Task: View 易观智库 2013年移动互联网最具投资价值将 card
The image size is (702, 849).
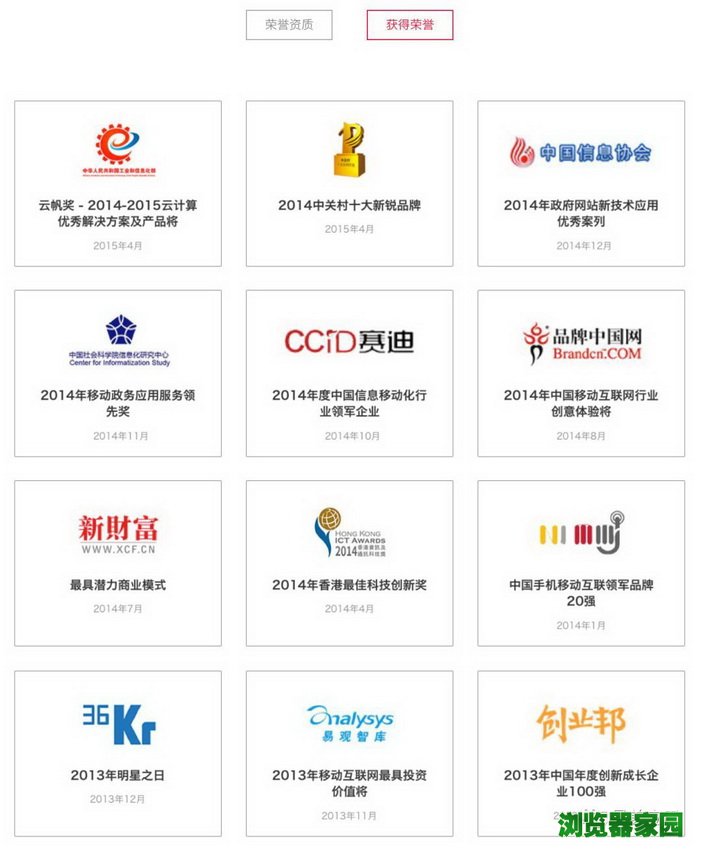Action: 349,752
